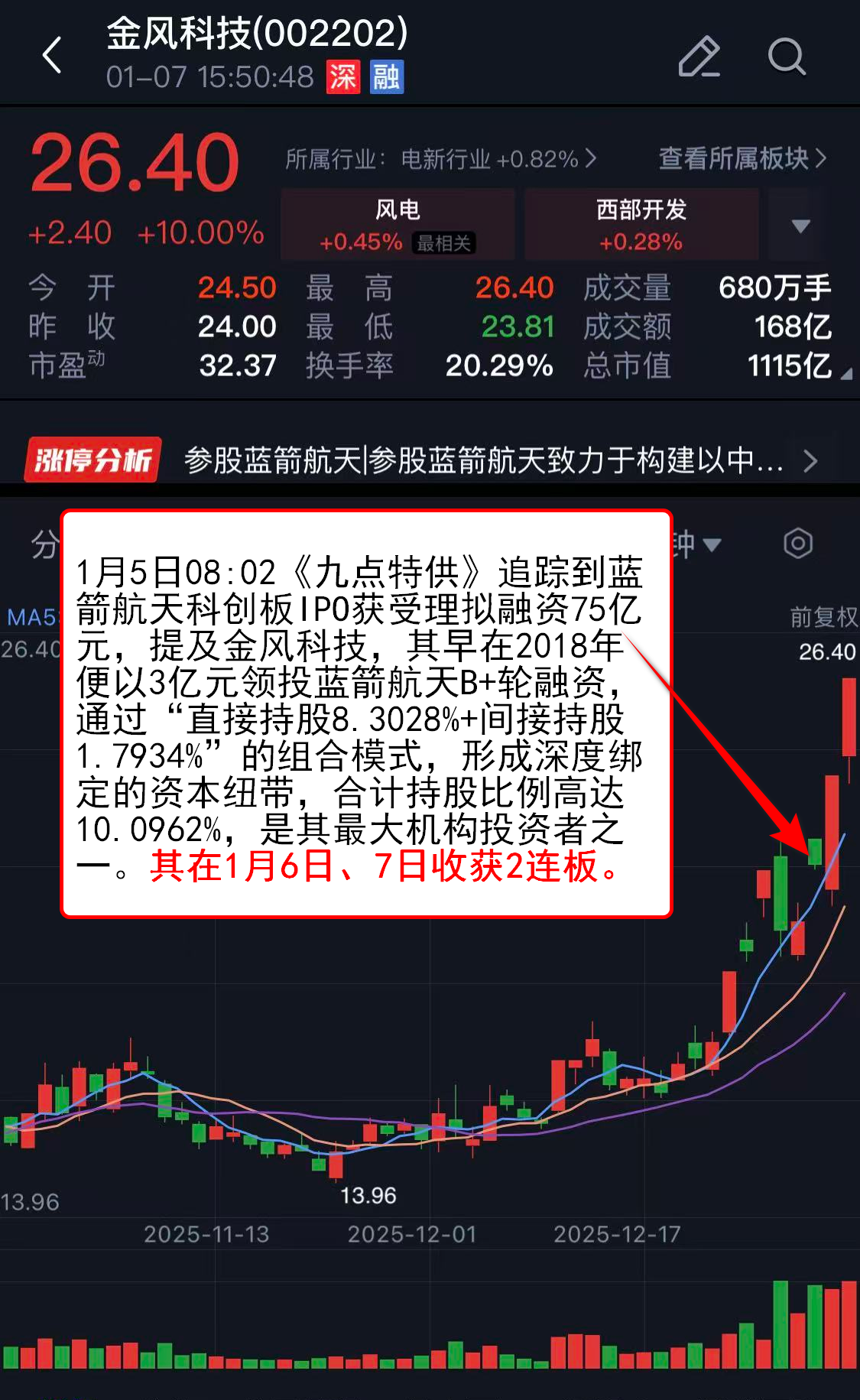Go back from the 金风科技 stock page
The height and width of the screenshot is (1400, 860).
tap(52, 56)
